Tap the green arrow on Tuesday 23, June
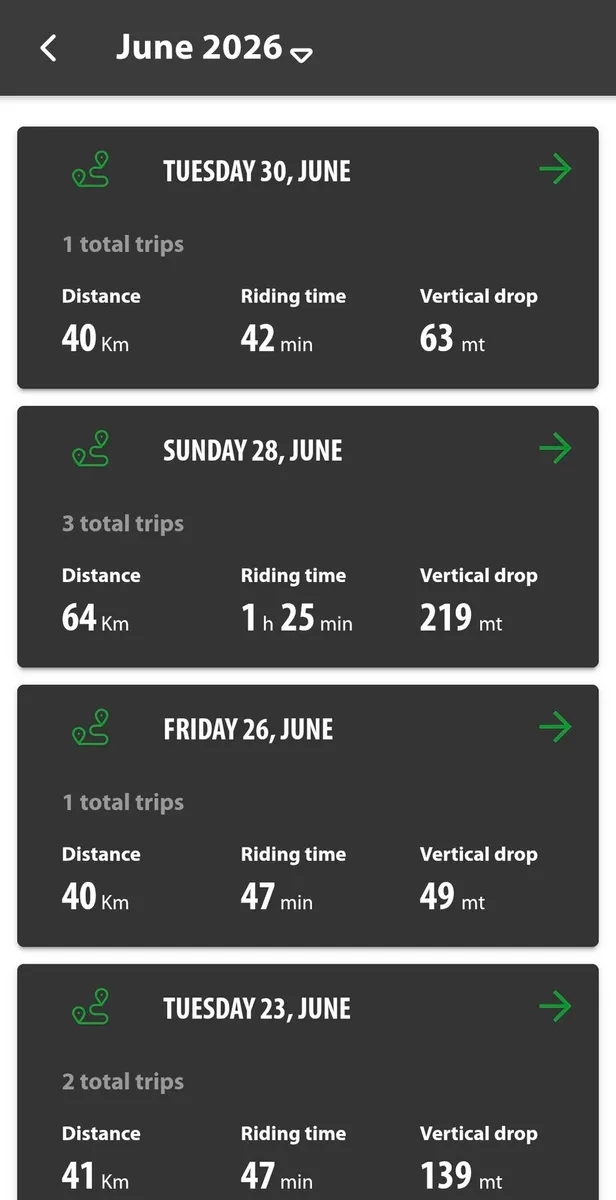616x1200 pixels. click(x=555, y=1006)
